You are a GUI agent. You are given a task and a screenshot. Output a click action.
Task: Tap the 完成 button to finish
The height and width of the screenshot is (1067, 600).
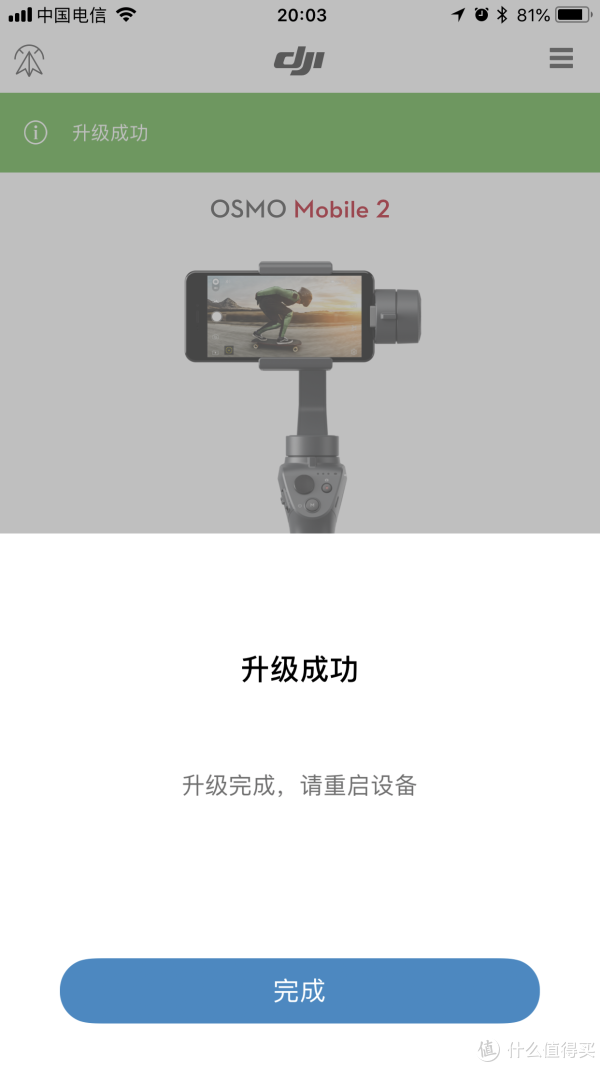[299, 991]
